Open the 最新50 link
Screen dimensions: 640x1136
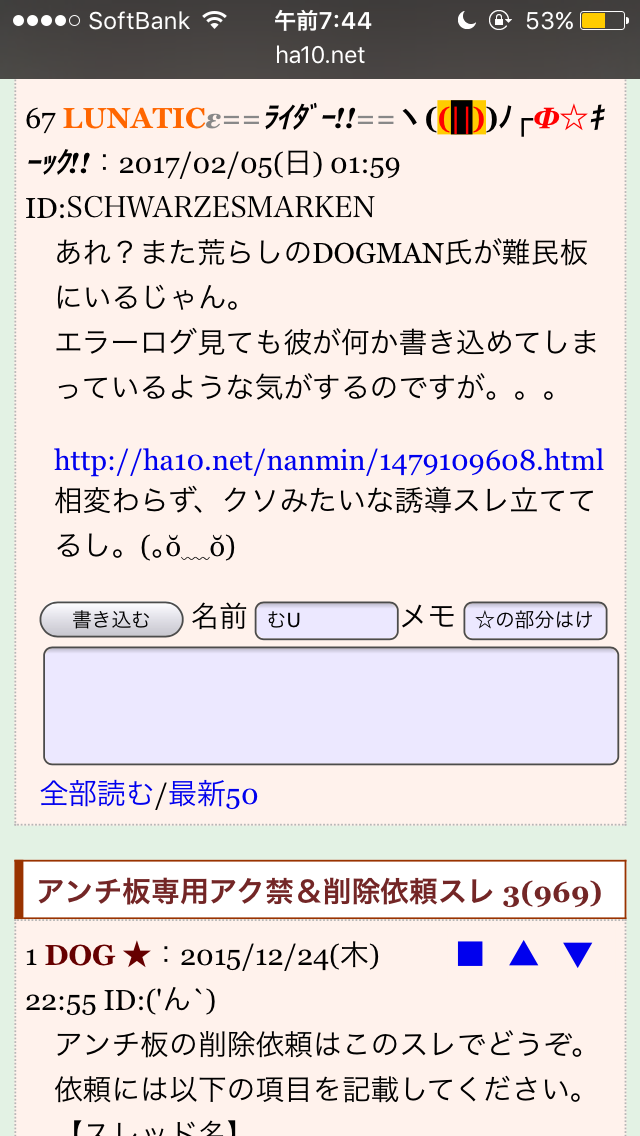[x=213, y=794]
